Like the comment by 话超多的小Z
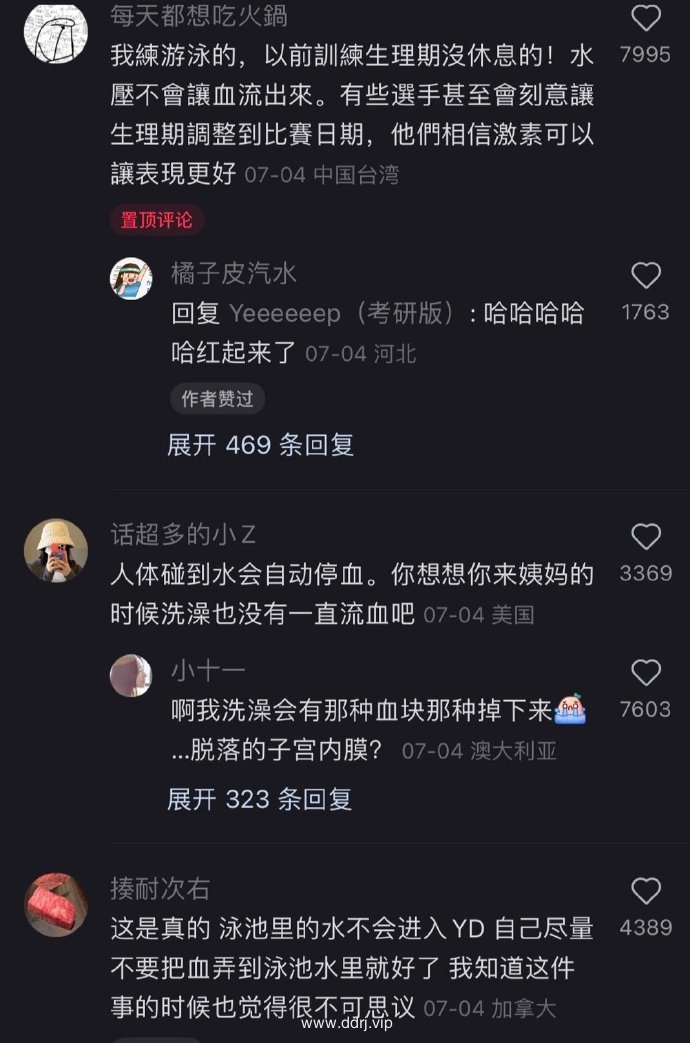Viewport: 690px width, 1043px height. pos(646,537)
